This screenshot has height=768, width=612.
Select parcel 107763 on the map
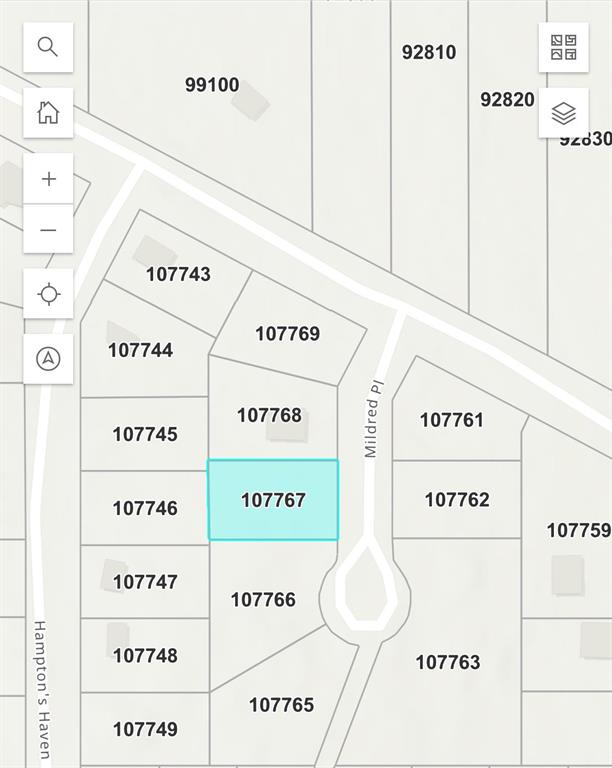coord(448,662)
